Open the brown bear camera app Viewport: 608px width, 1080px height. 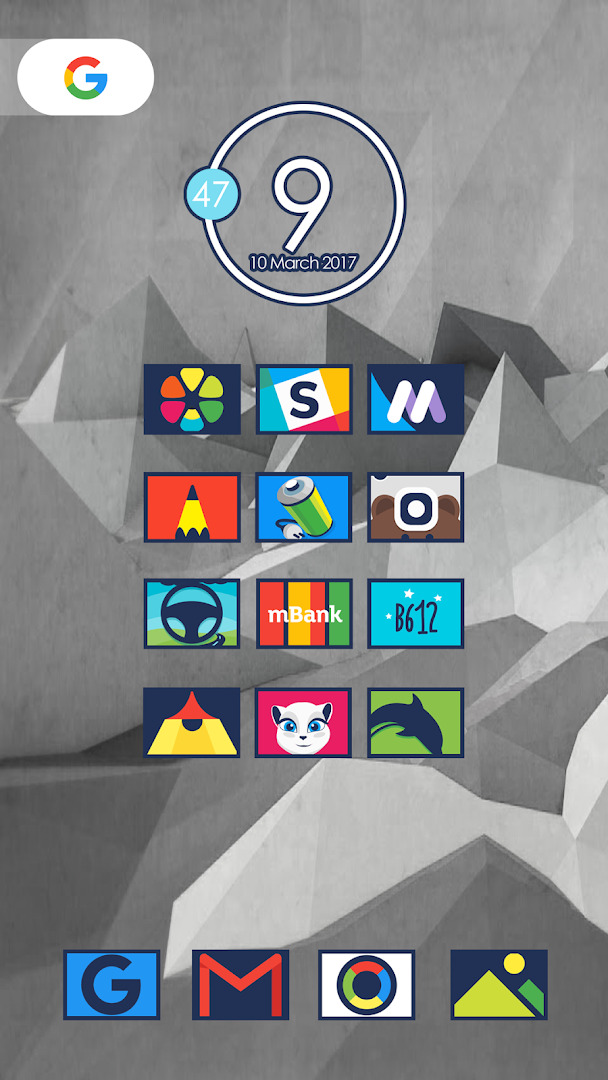coord(415,508)
